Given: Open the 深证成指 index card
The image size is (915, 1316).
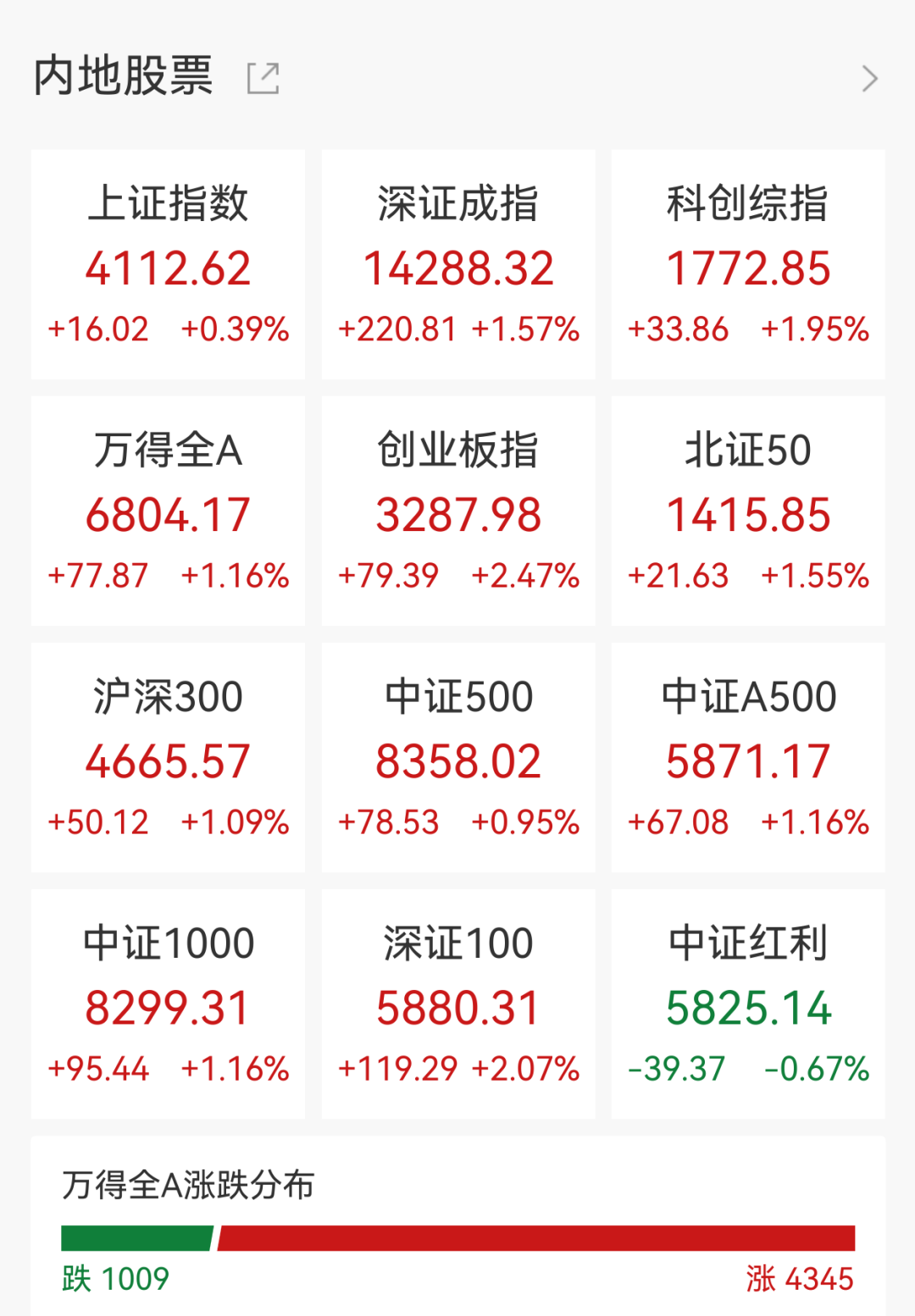Looking at the screenshot, I should tap(458, 265).
